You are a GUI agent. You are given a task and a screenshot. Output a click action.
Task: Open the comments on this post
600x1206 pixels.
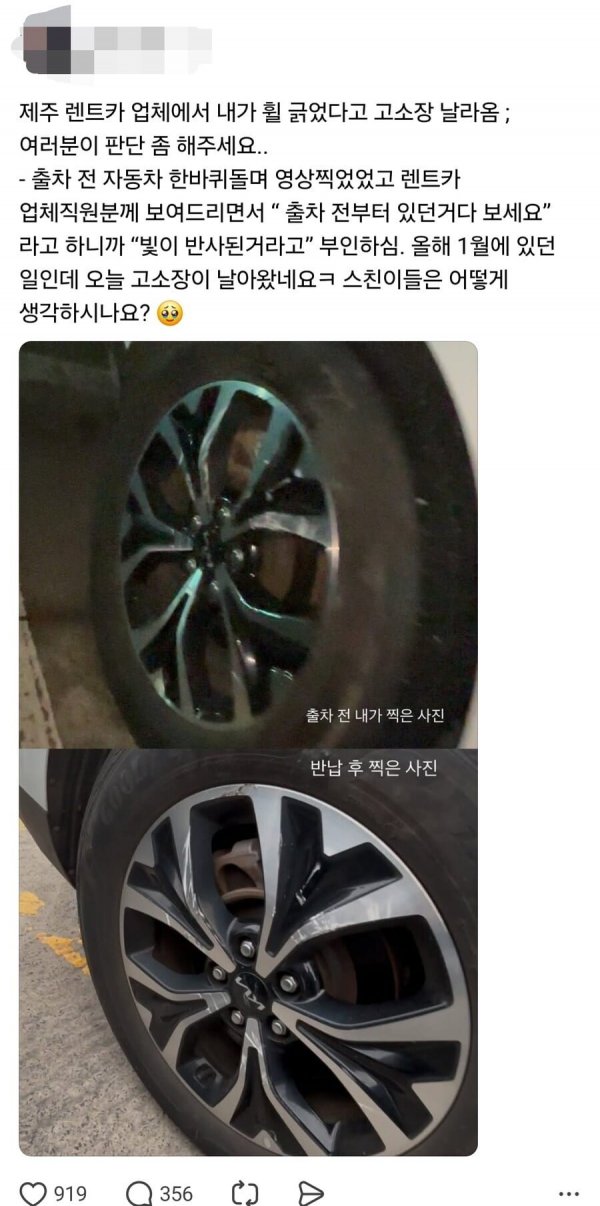coord(138,1193)
